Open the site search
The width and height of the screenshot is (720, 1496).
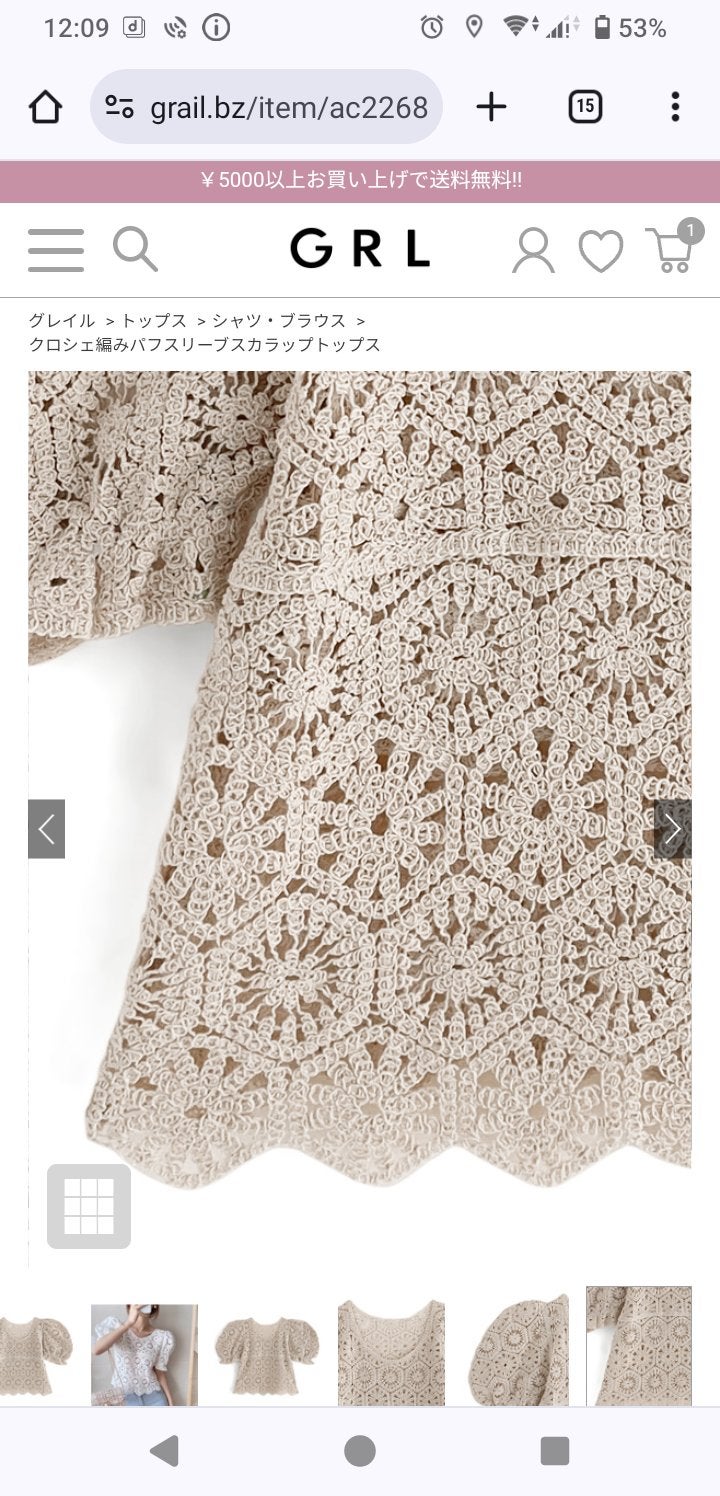click(135, 249)
